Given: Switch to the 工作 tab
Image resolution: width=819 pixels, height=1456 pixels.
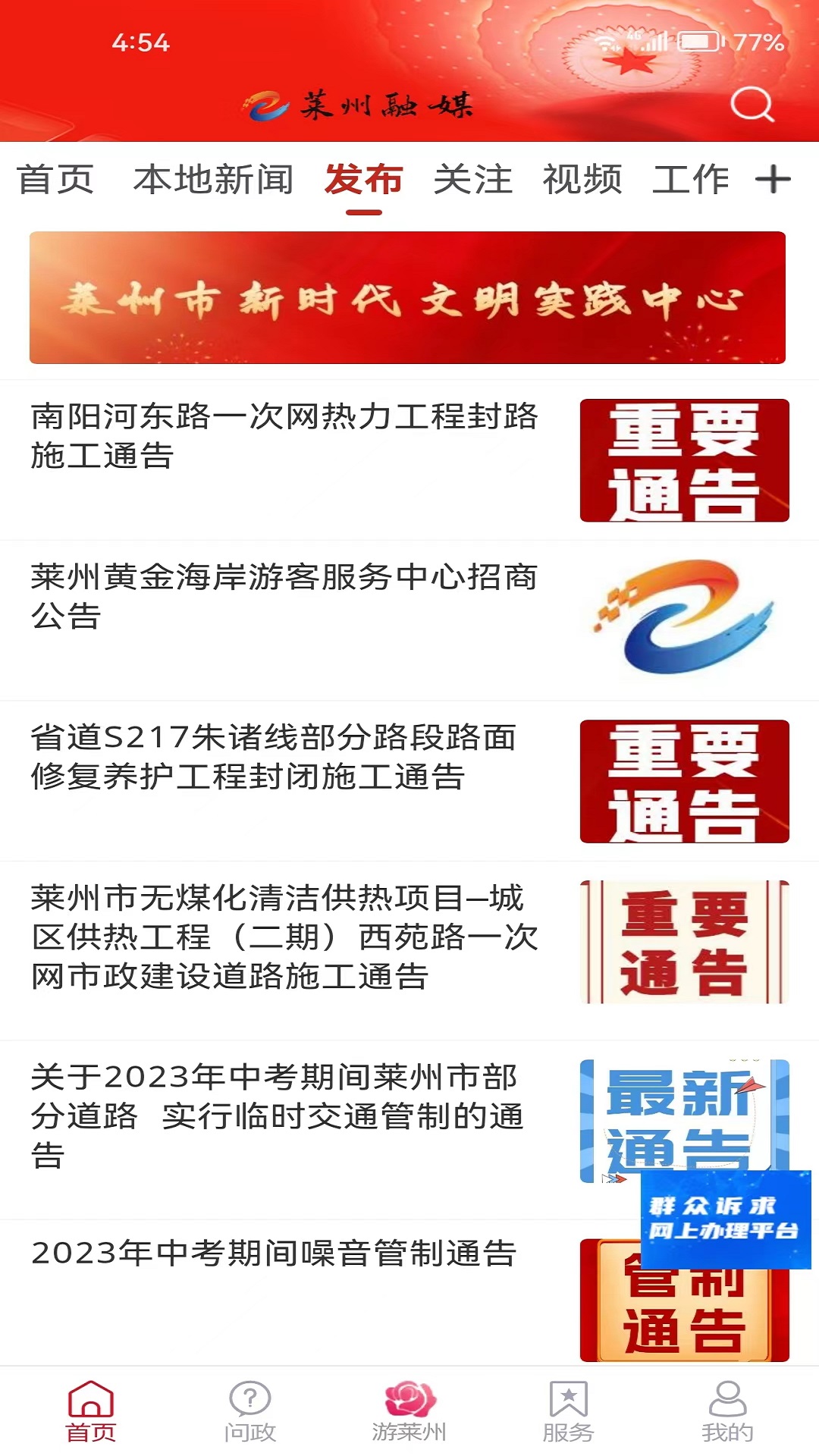Looking at the screenshot, I should (694, 180).
